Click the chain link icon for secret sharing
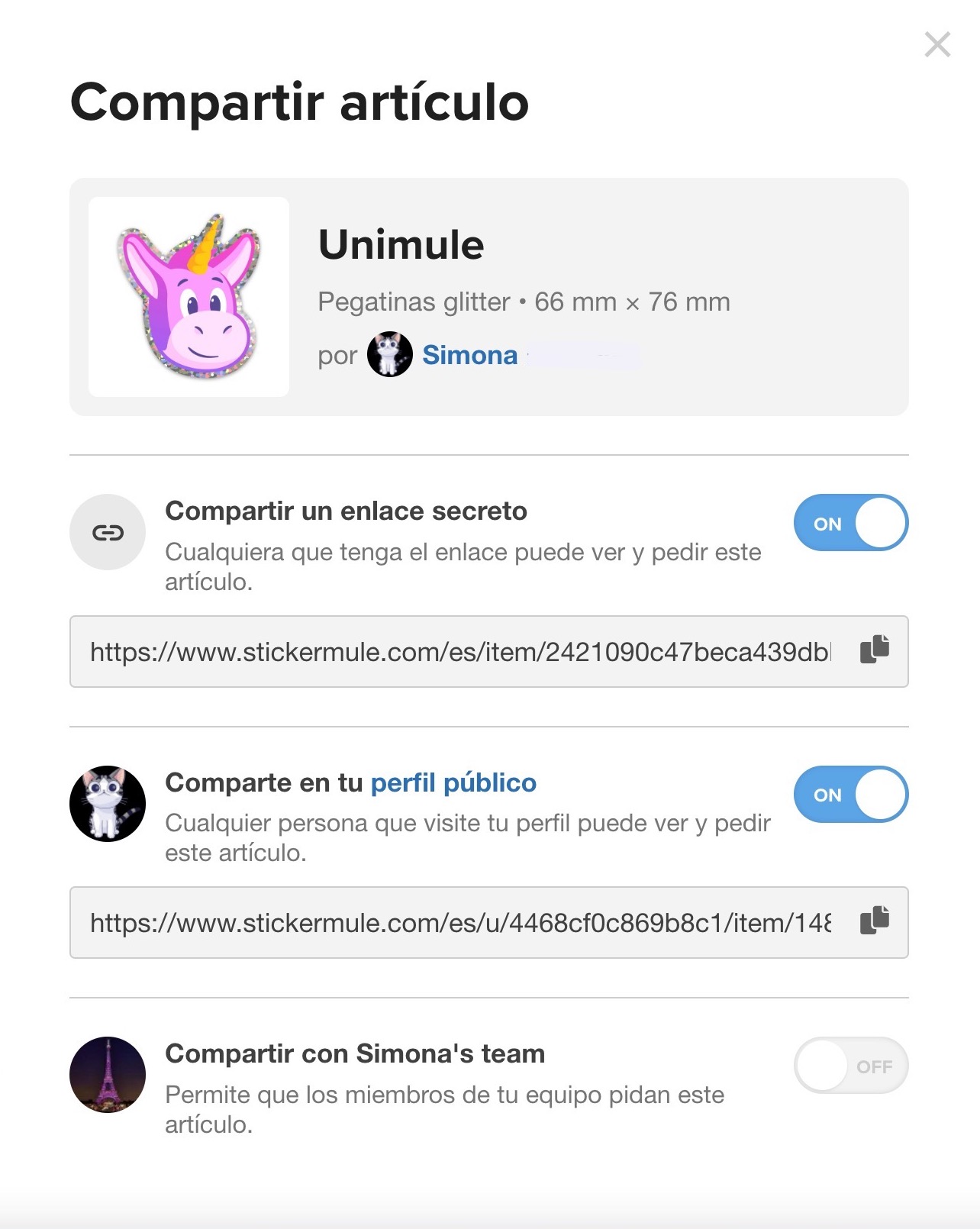This screenshot has height=1229, width=980. pos(108,532)
